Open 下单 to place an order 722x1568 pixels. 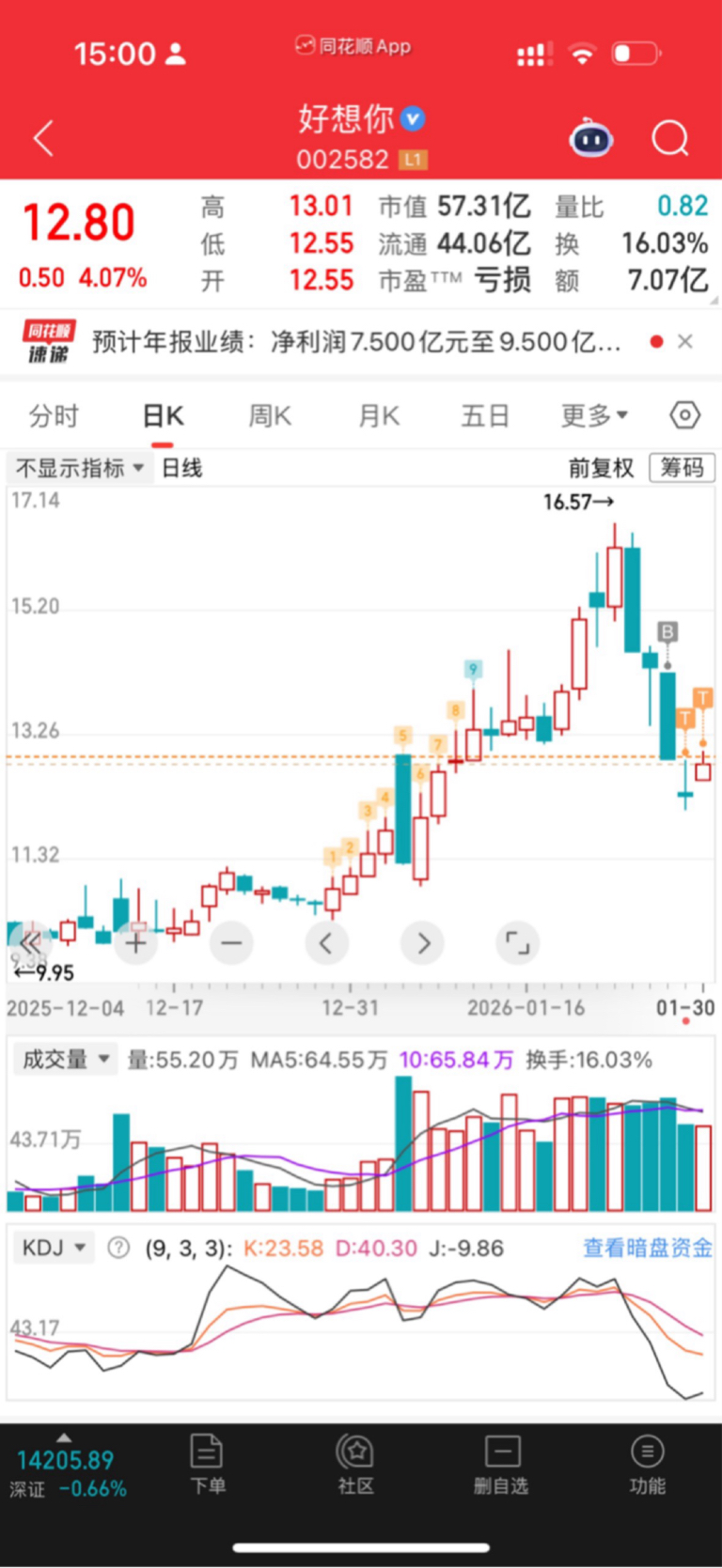coord(207,1464)
